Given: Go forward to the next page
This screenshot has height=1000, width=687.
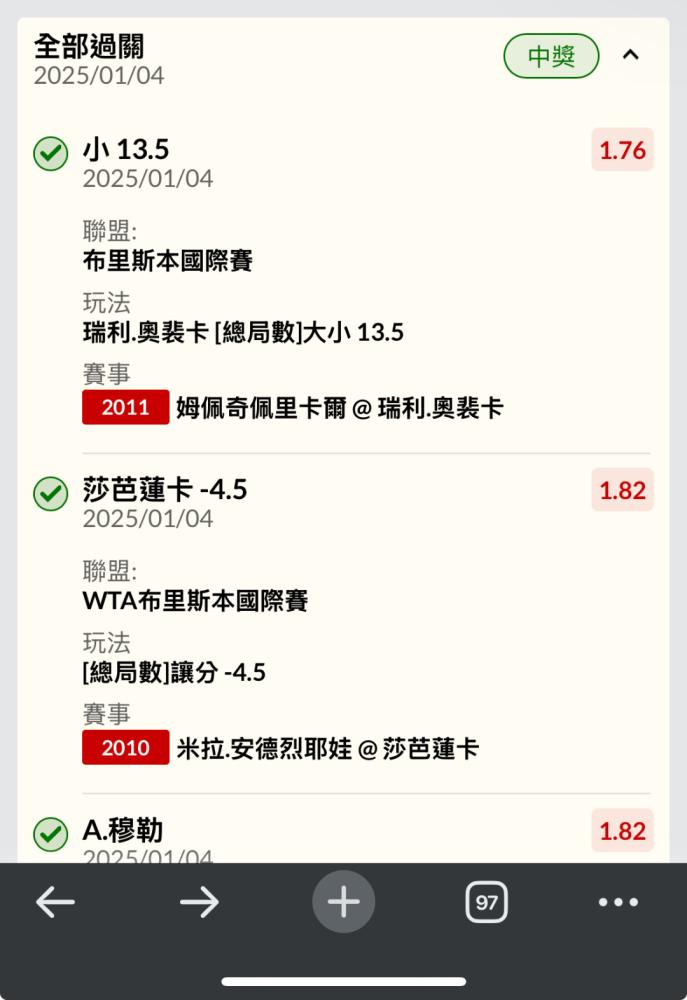Looking at the screenshot, I should [200, 903].
